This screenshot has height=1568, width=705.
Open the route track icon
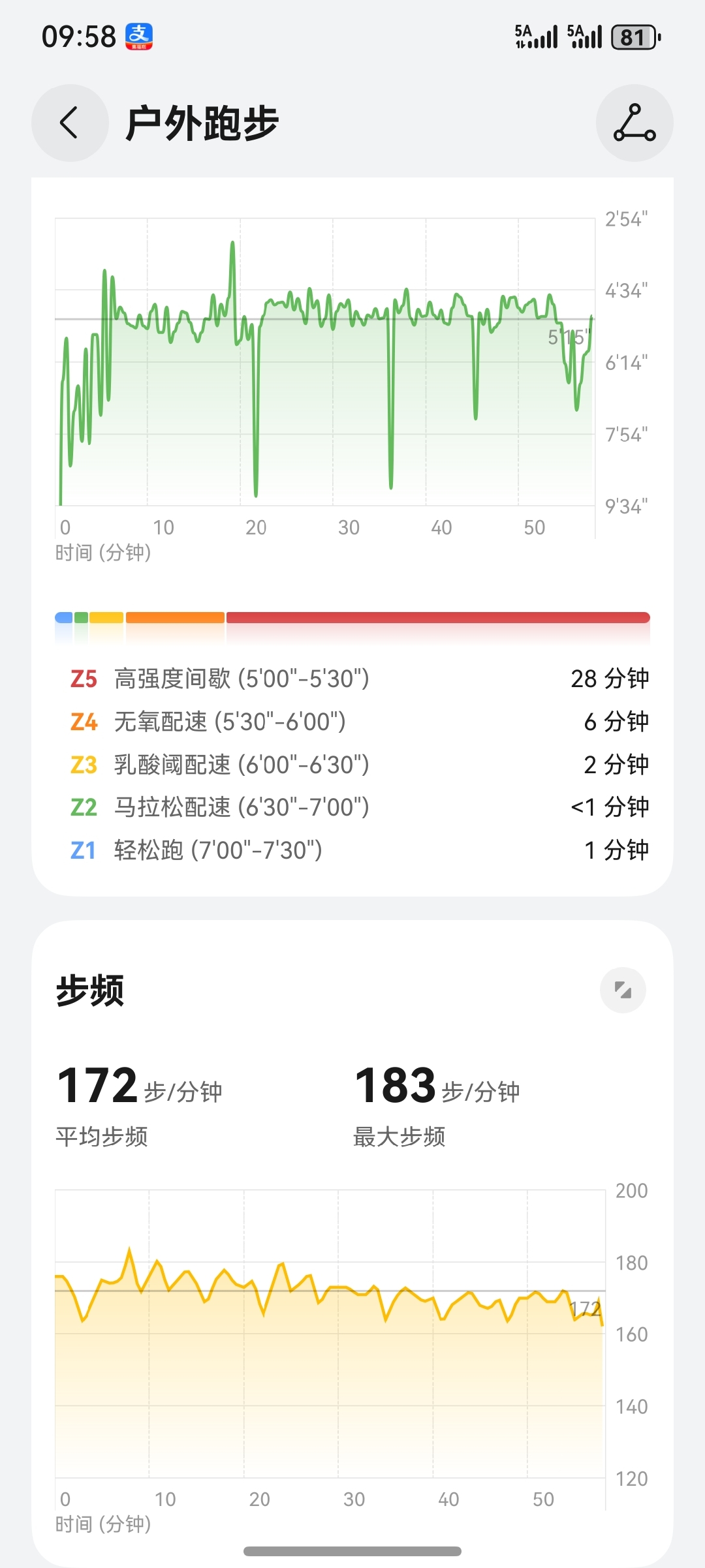[634, 123]
